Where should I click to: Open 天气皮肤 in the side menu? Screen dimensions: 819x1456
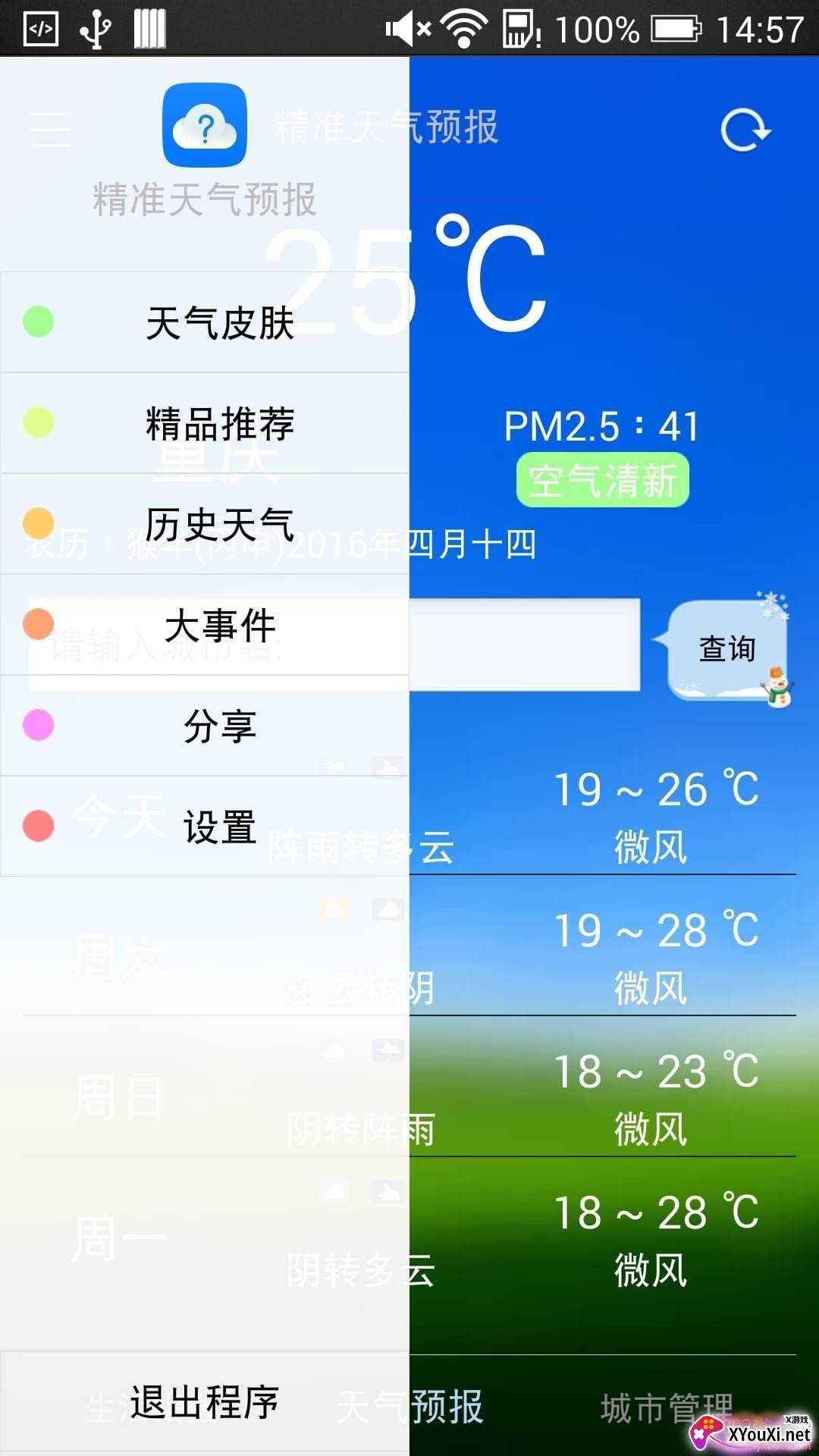point(218,323)
